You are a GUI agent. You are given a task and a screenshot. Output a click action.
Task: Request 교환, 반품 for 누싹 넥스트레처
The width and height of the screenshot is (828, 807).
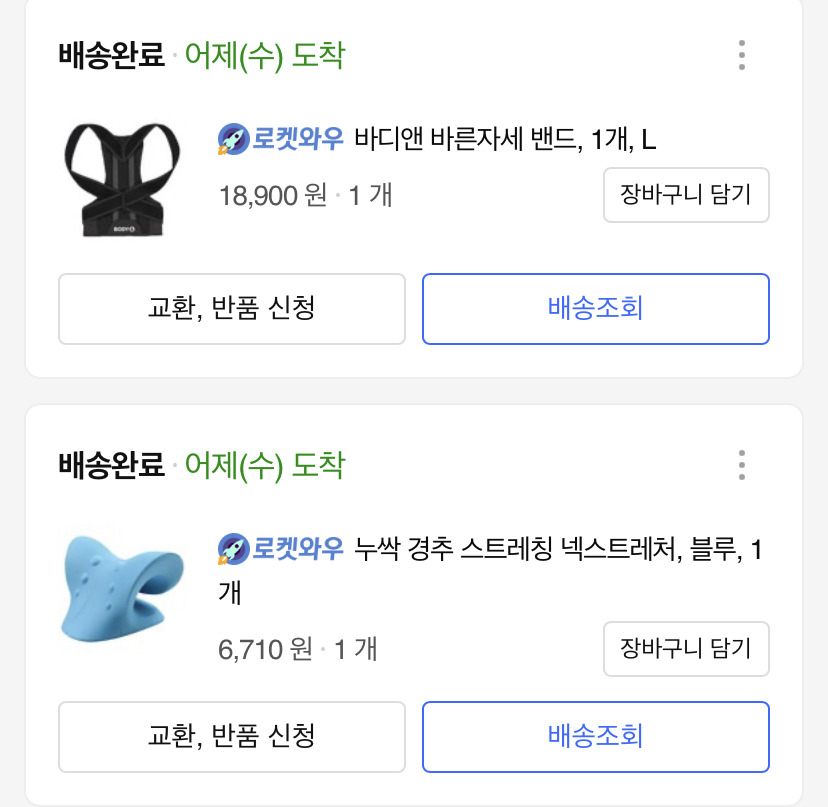231,737
